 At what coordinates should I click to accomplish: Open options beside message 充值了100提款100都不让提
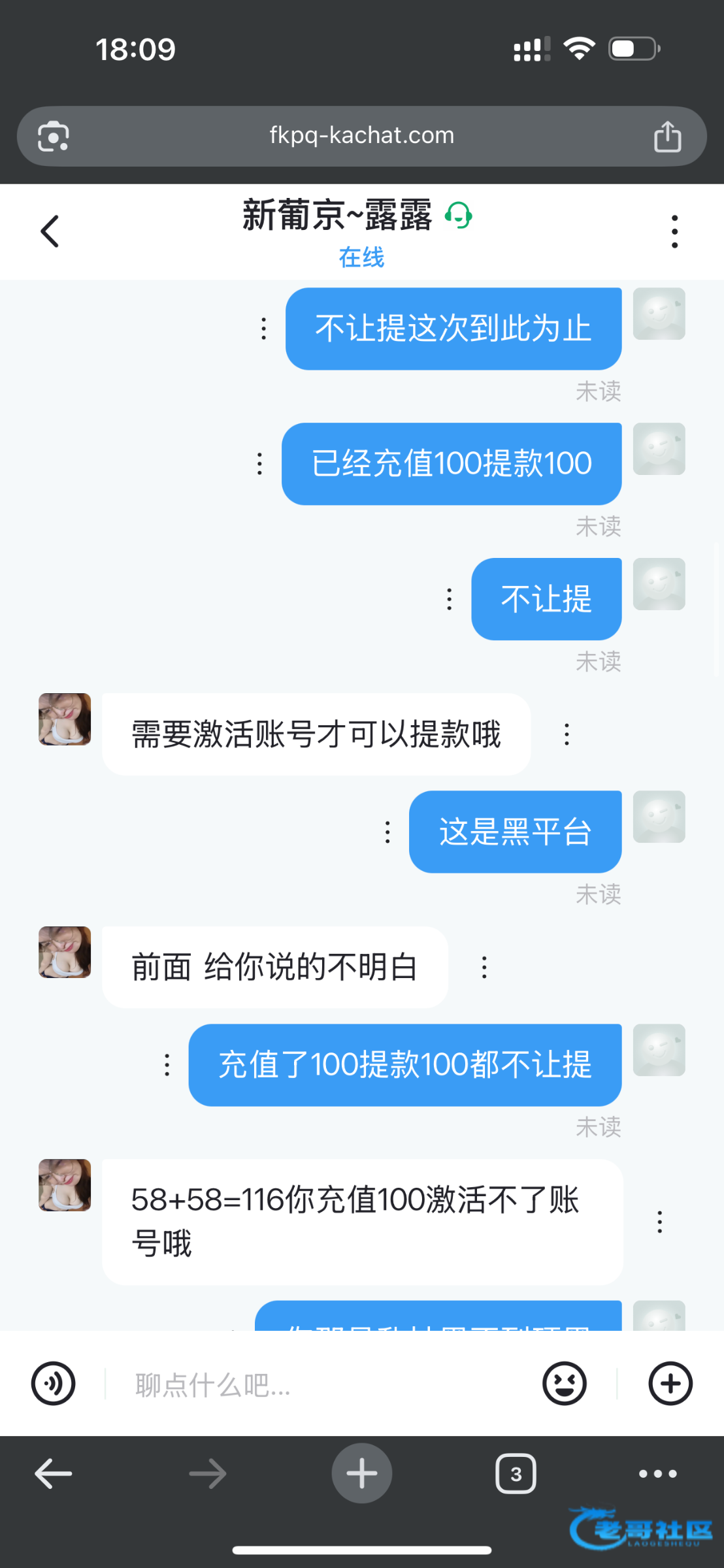tap(167, 1065)
